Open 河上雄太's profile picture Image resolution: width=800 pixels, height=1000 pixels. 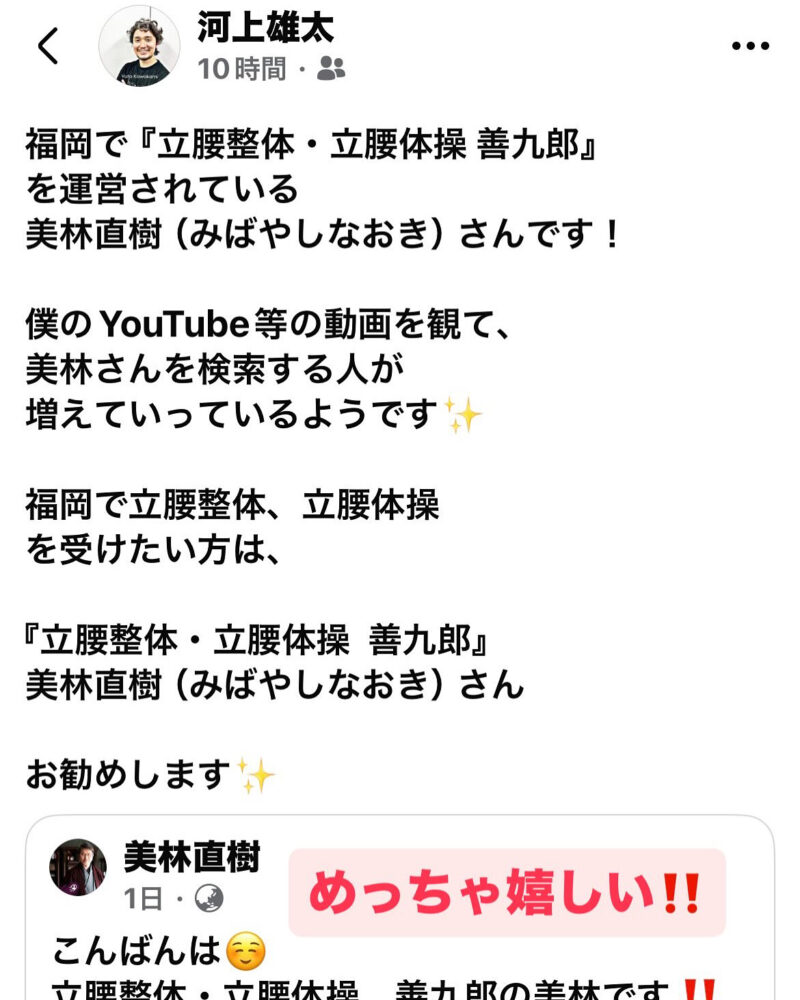139,46
